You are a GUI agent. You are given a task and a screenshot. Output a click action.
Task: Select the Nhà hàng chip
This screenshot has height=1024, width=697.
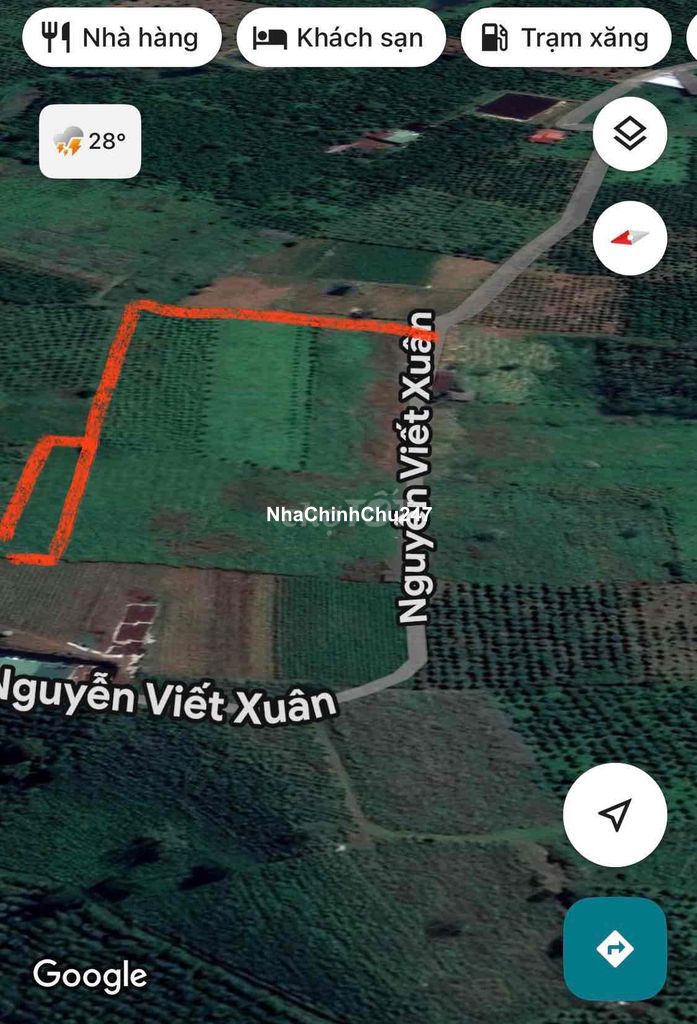pos(121,38)
